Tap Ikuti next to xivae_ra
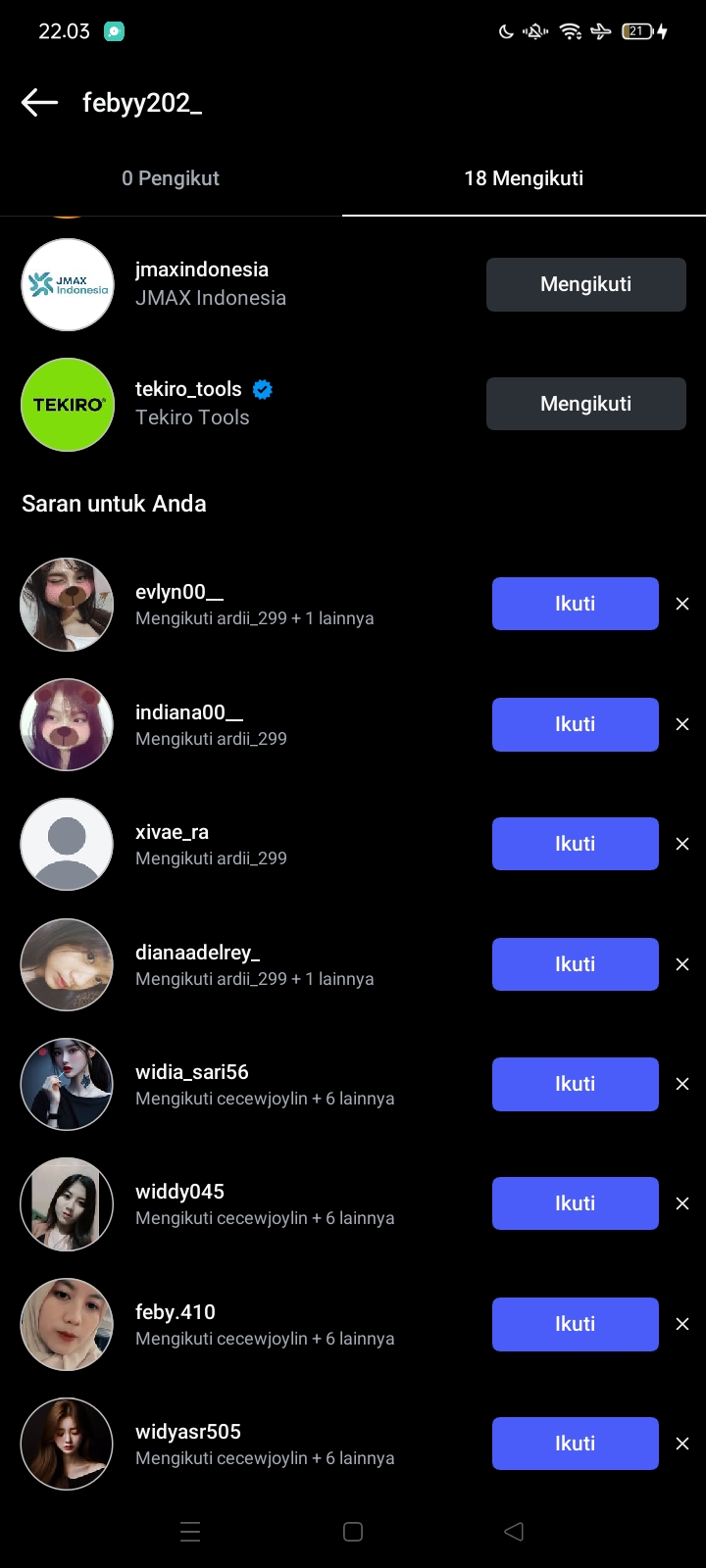 point(575,844)
